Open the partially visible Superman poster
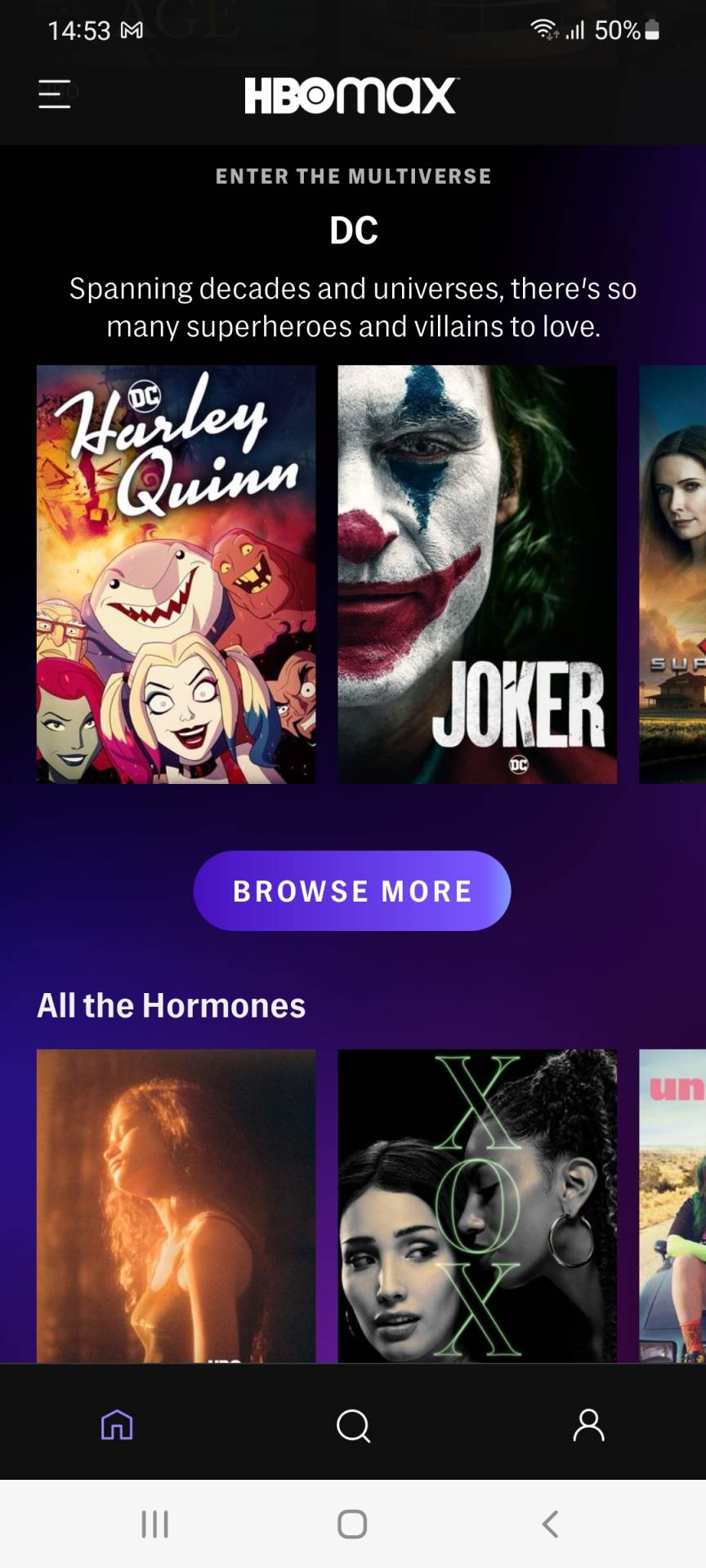 pyautogui.click(x=673, y=574)
